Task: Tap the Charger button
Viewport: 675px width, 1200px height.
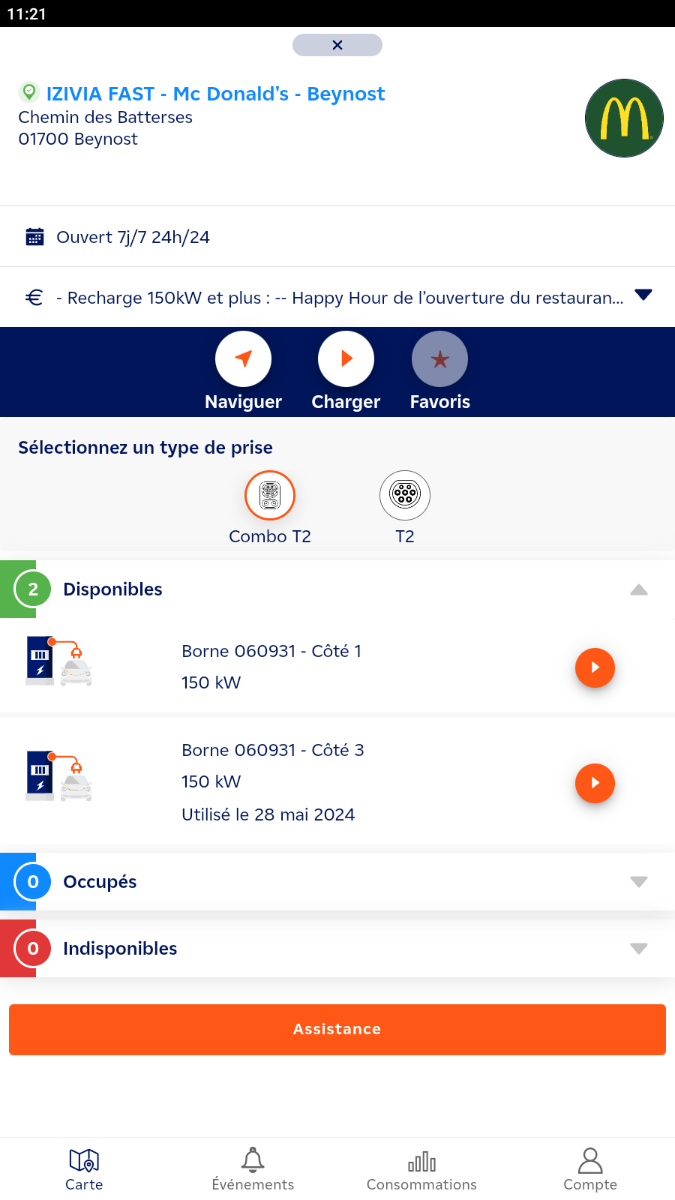Action: (346, 359)
